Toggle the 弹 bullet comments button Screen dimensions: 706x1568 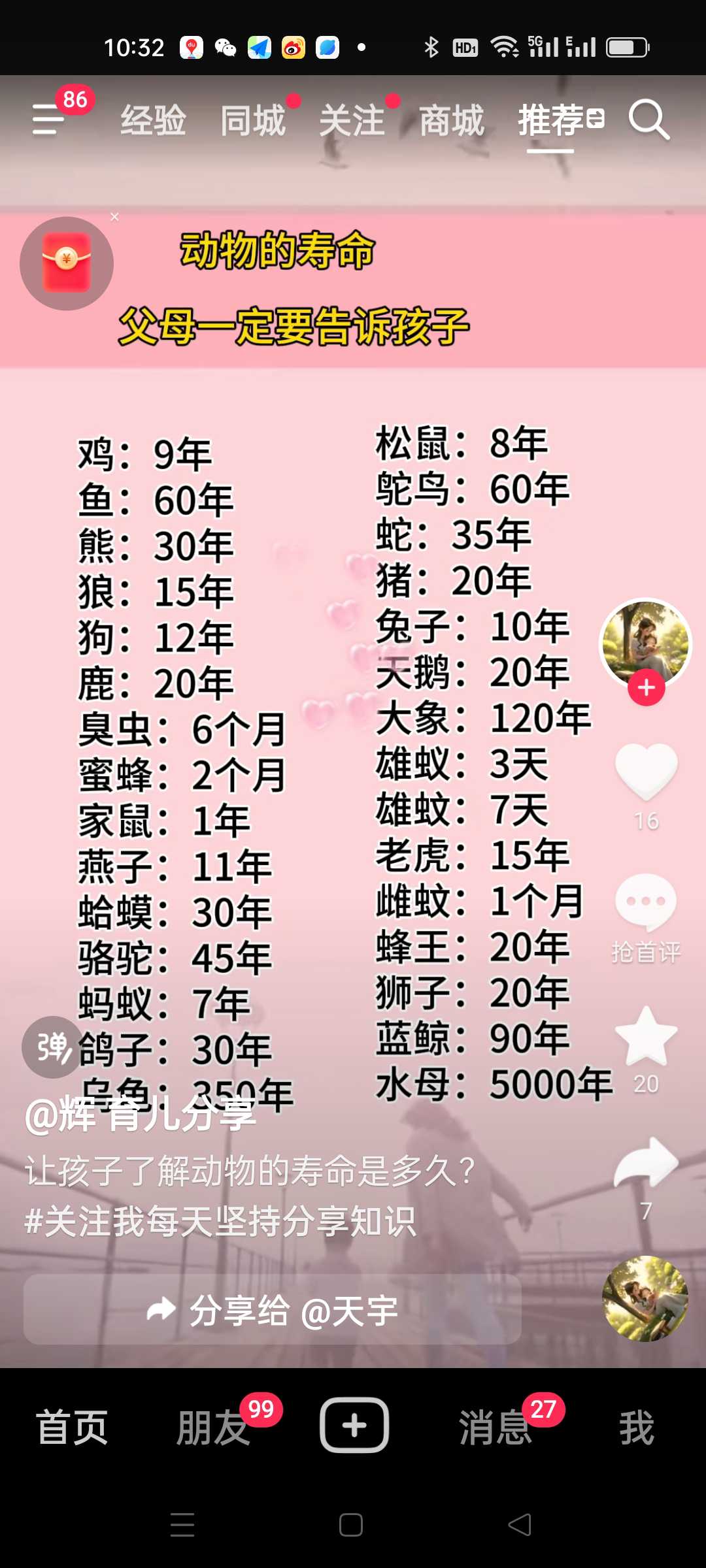53,1047
